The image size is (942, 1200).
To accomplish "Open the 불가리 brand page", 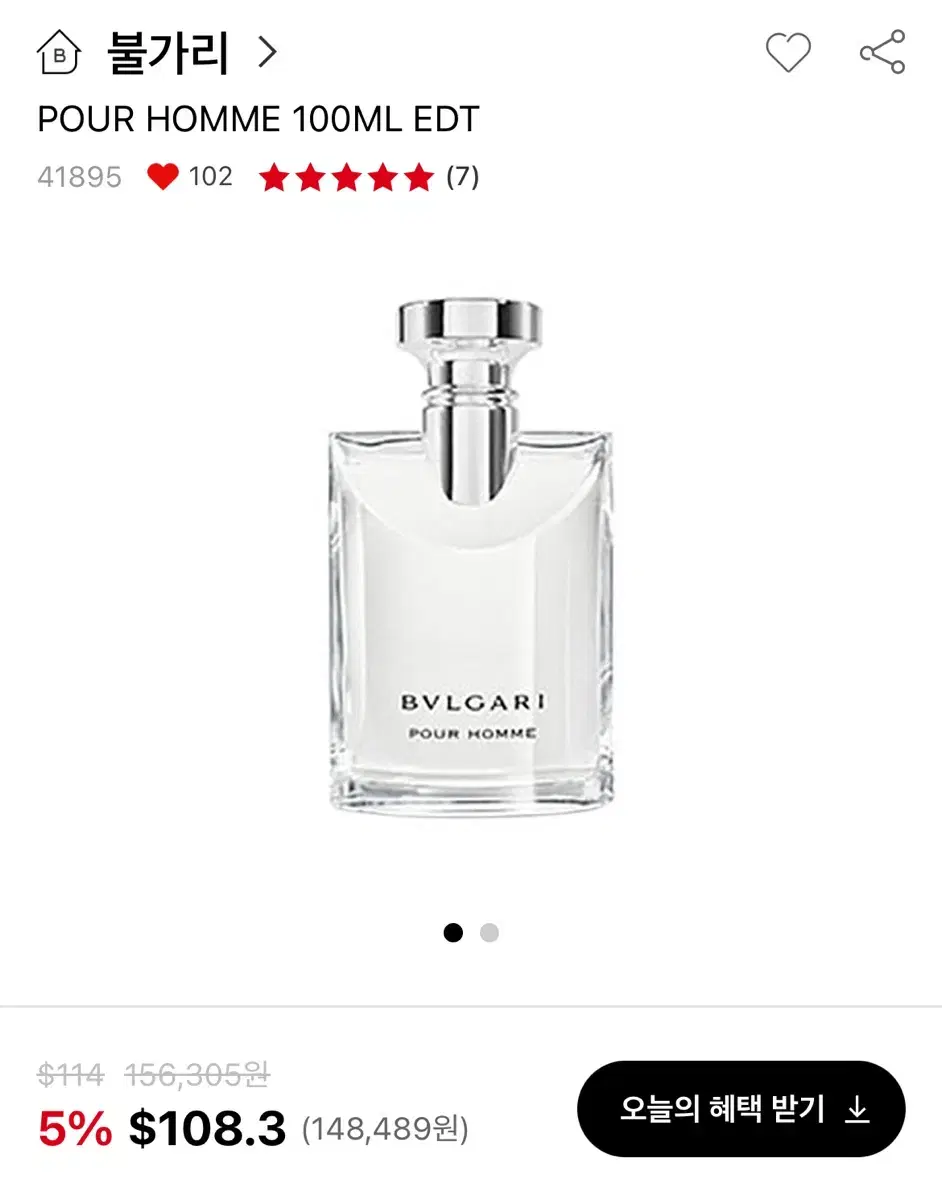I will 168,54.
